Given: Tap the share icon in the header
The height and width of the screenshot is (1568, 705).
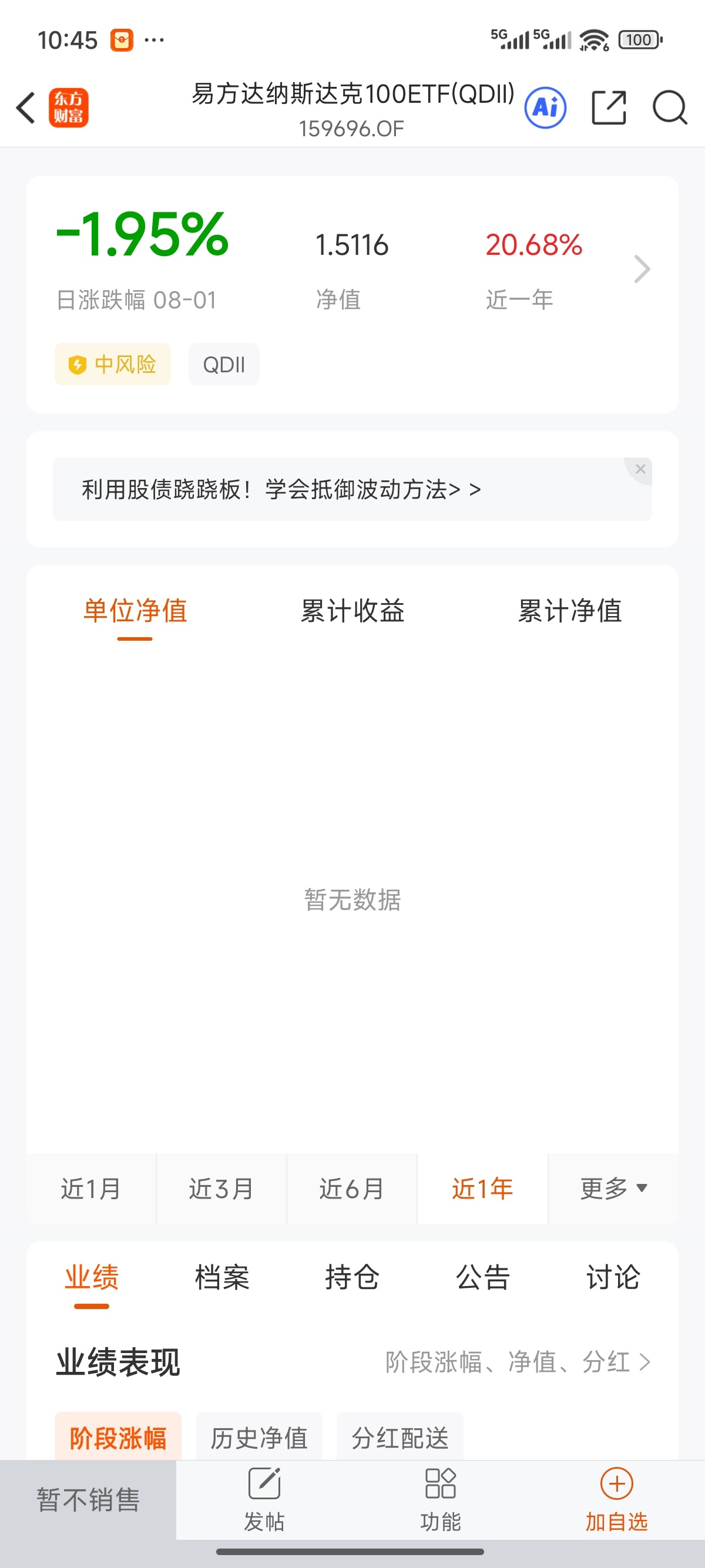Looking at the screenshot, I should click(x=609, y=107).
